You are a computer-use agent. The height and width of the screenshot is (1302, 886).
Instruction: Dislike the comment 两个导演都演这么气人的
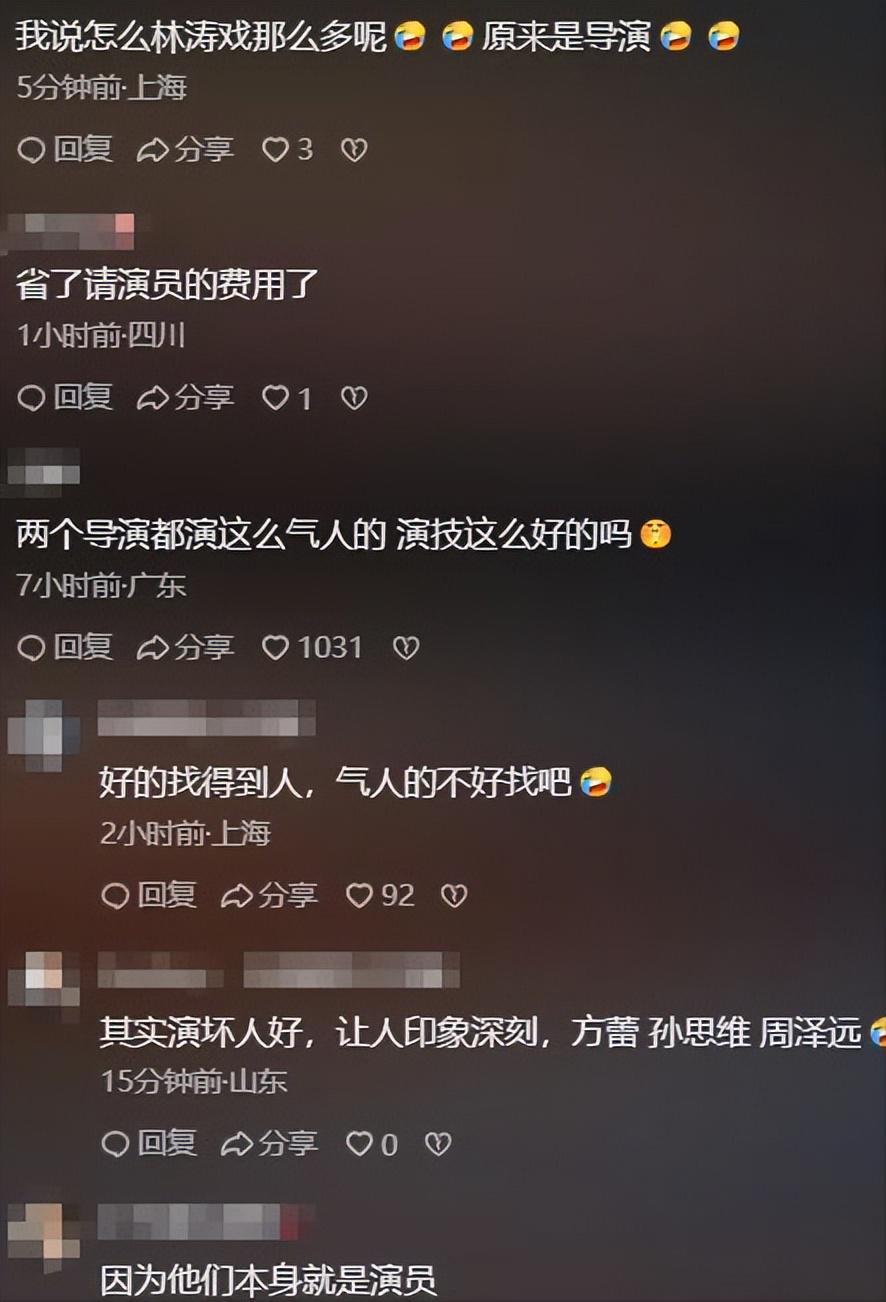pyautogui.click(x=405, y=647)
